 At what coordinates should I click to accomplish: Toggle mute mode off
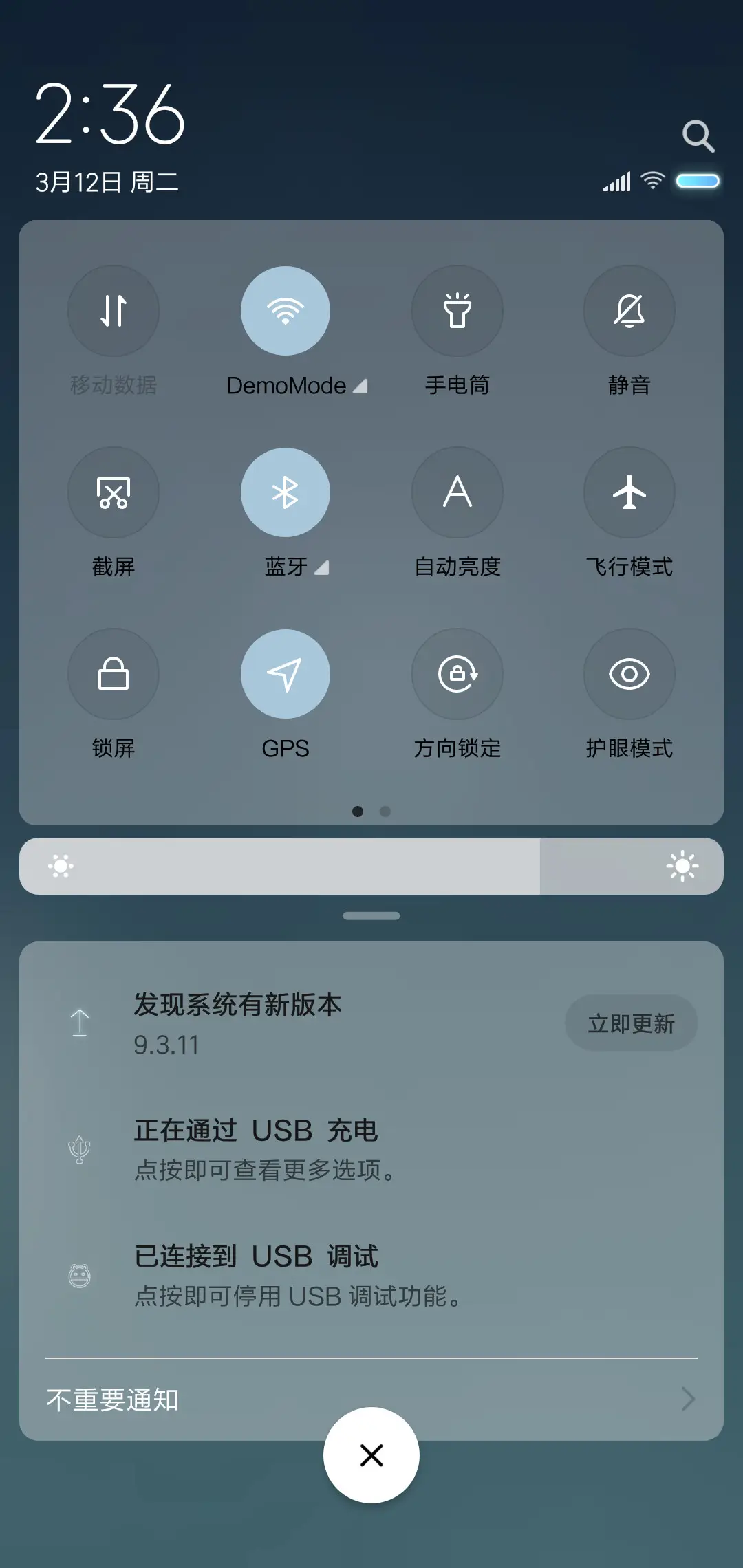[629, 311]
